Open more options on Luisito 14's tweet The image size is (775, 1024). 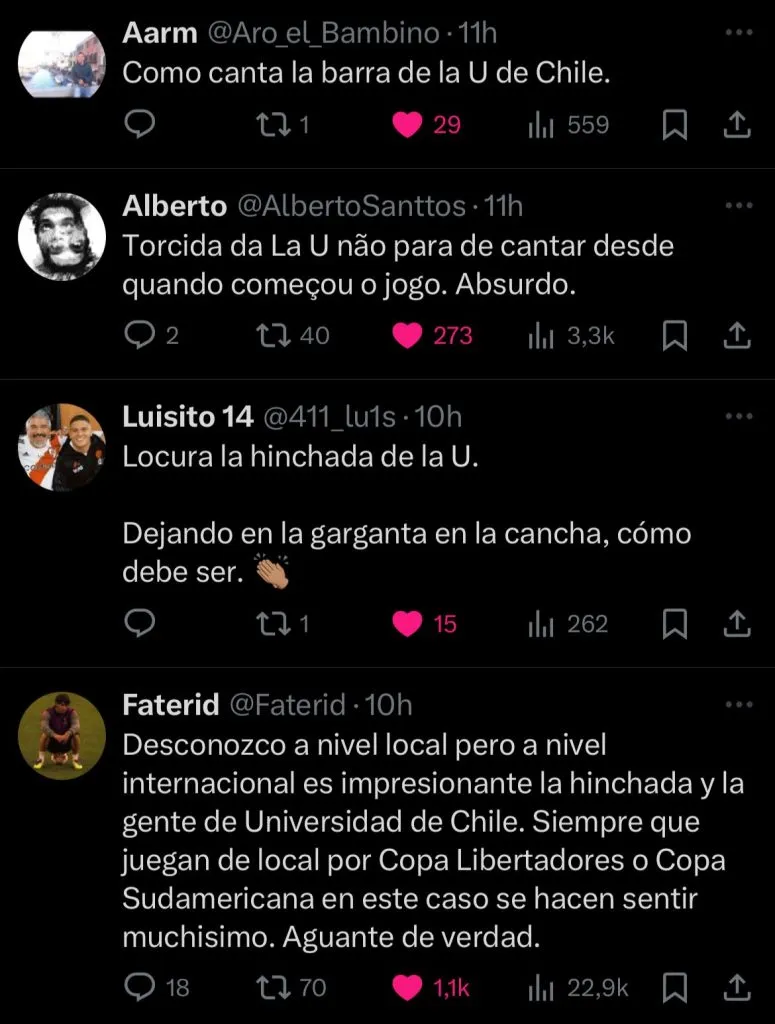[738, 417]
